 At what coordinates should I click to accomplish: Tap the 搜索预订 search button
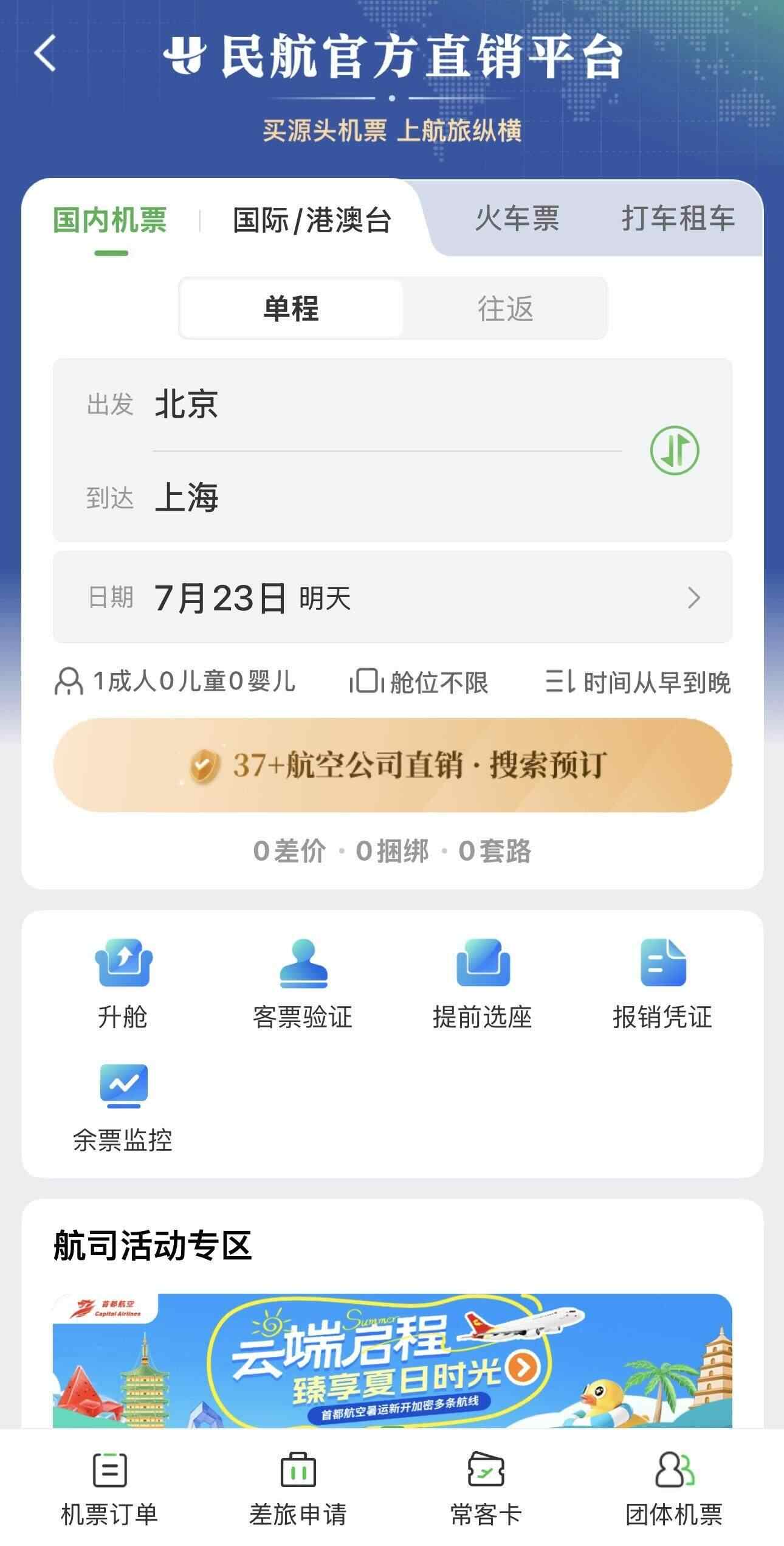pos(392,765)
